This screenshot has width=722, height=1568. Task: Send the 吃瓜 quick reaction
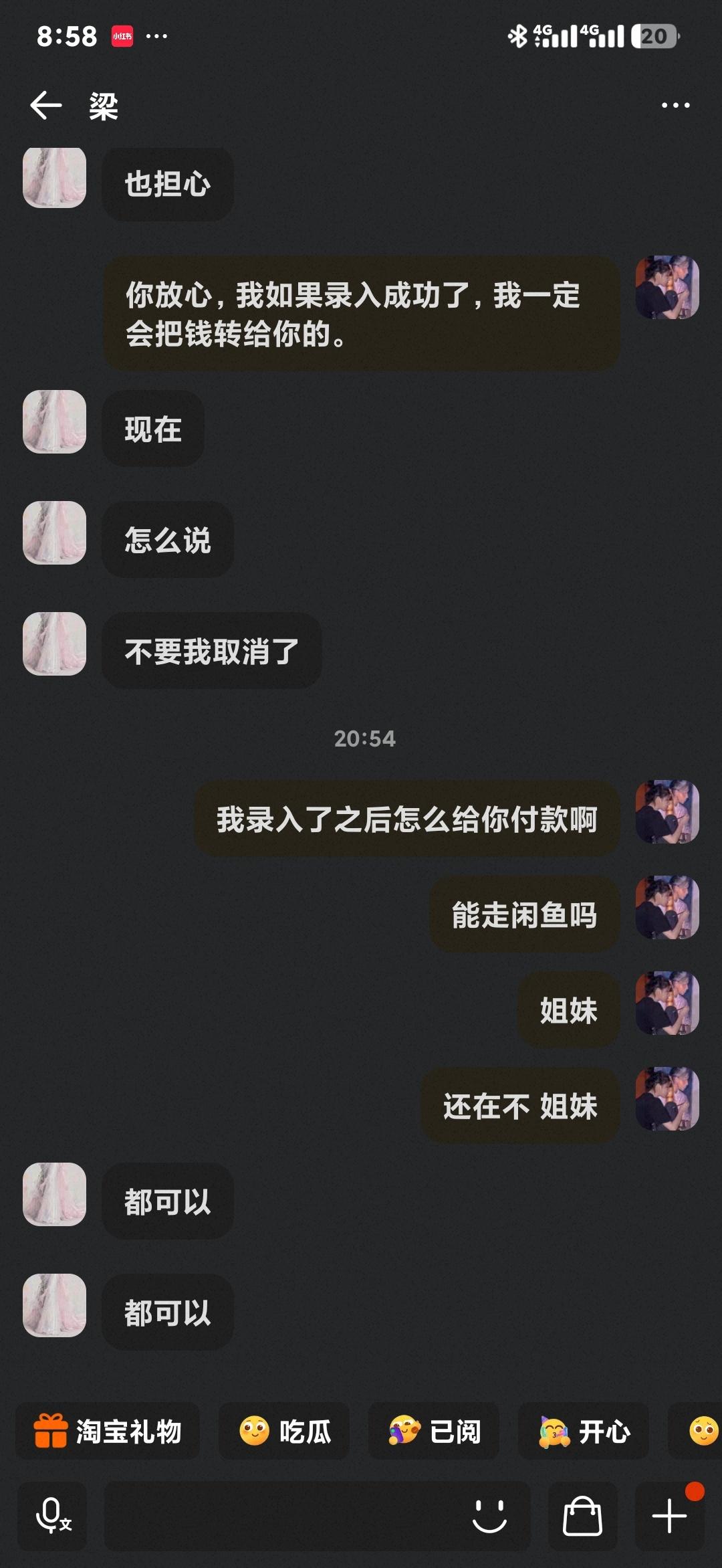click(x=284, y=1432)
